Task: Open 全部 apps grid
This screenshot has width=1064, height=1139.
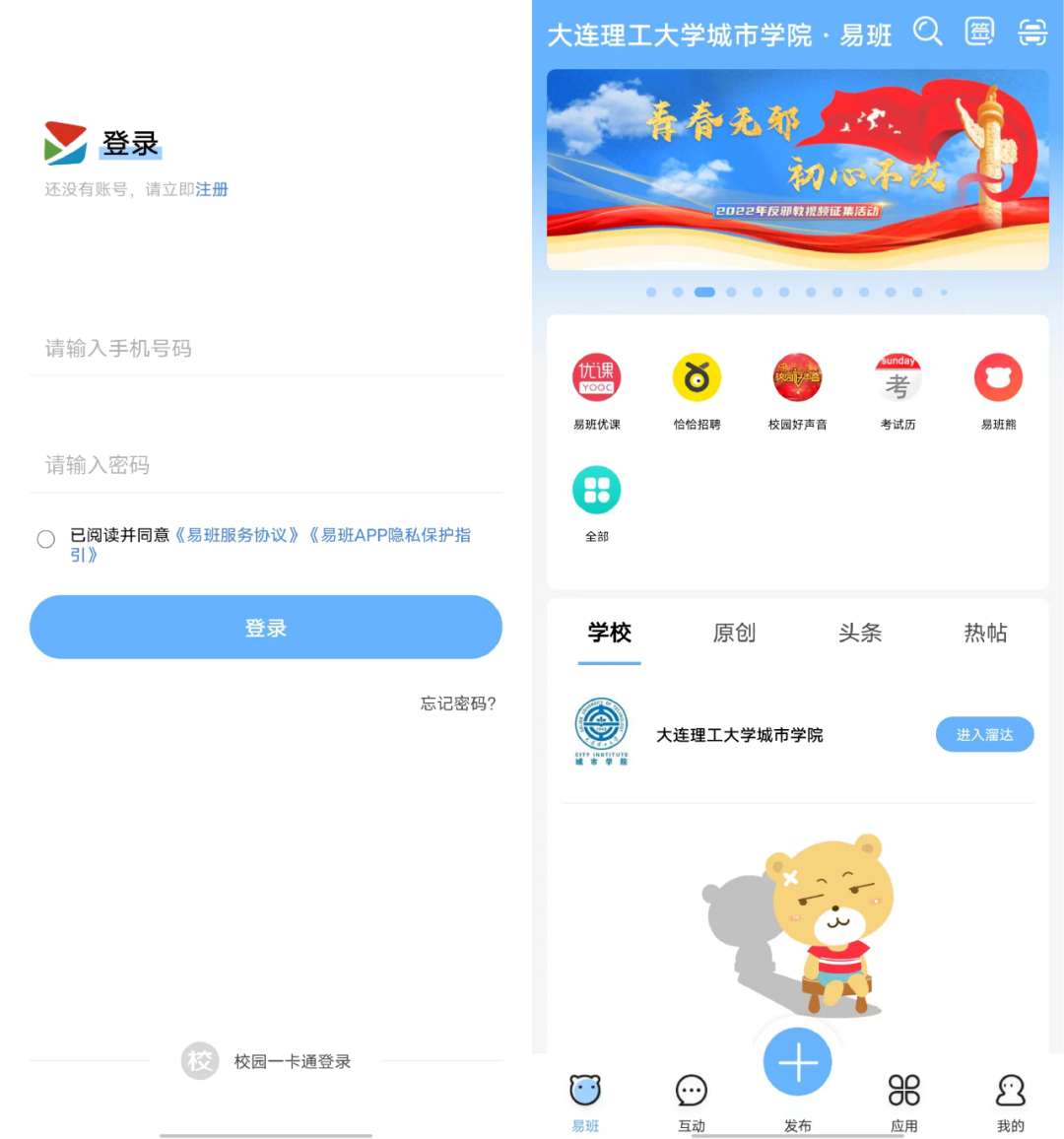Action: tap(597, 502)
